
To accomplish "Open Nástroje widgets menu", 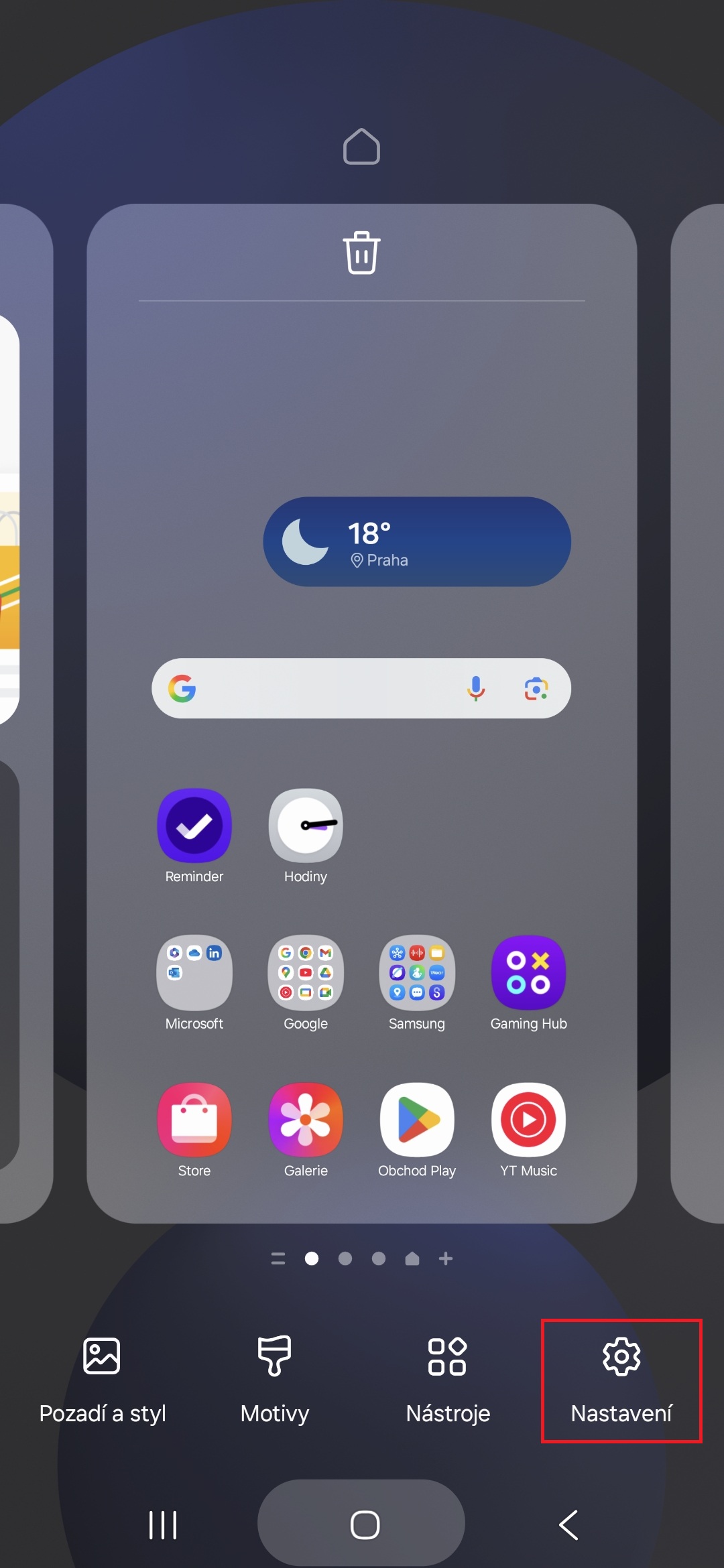I will click(x=448, y=1380).
